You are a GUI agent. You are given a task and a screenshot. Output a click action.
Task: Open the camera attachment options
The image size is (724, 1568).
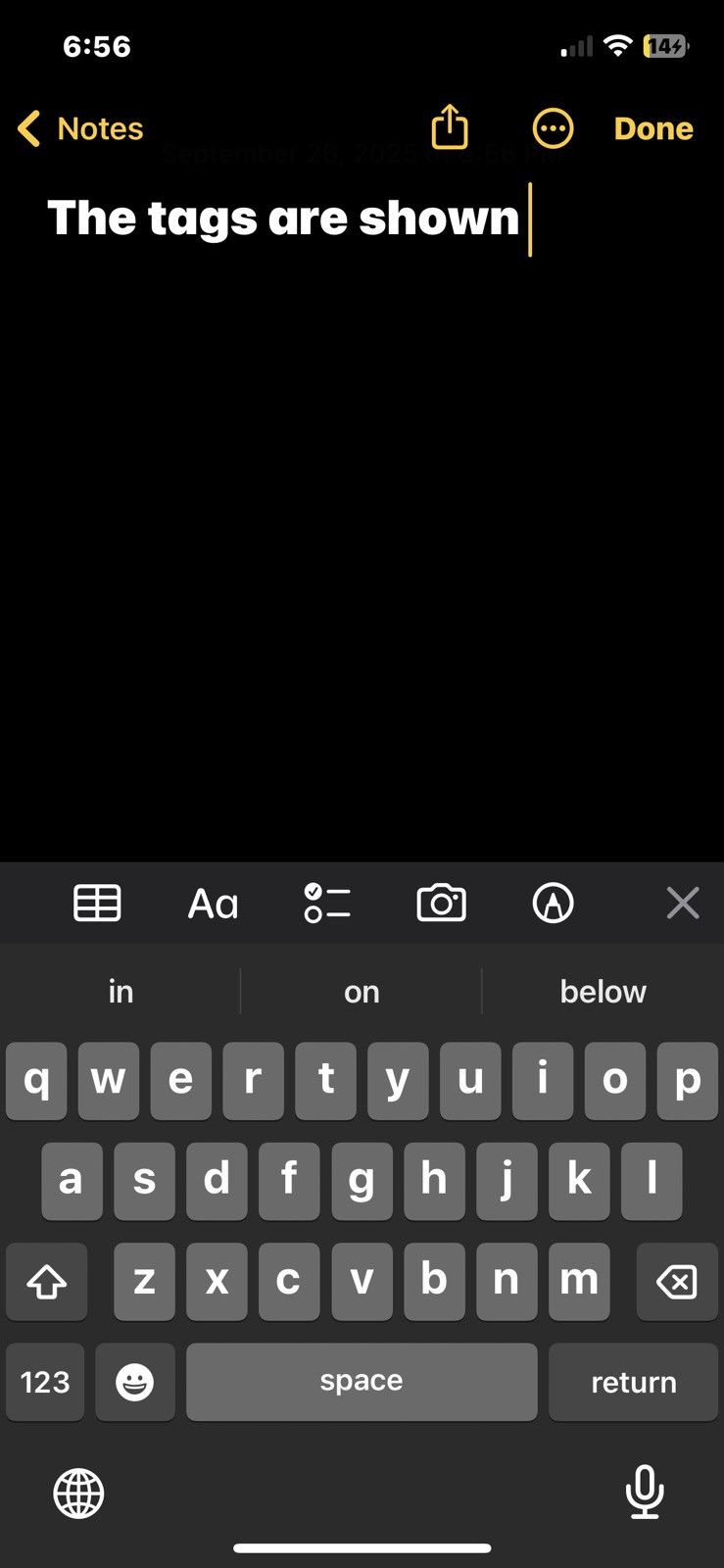pos(442,903)
